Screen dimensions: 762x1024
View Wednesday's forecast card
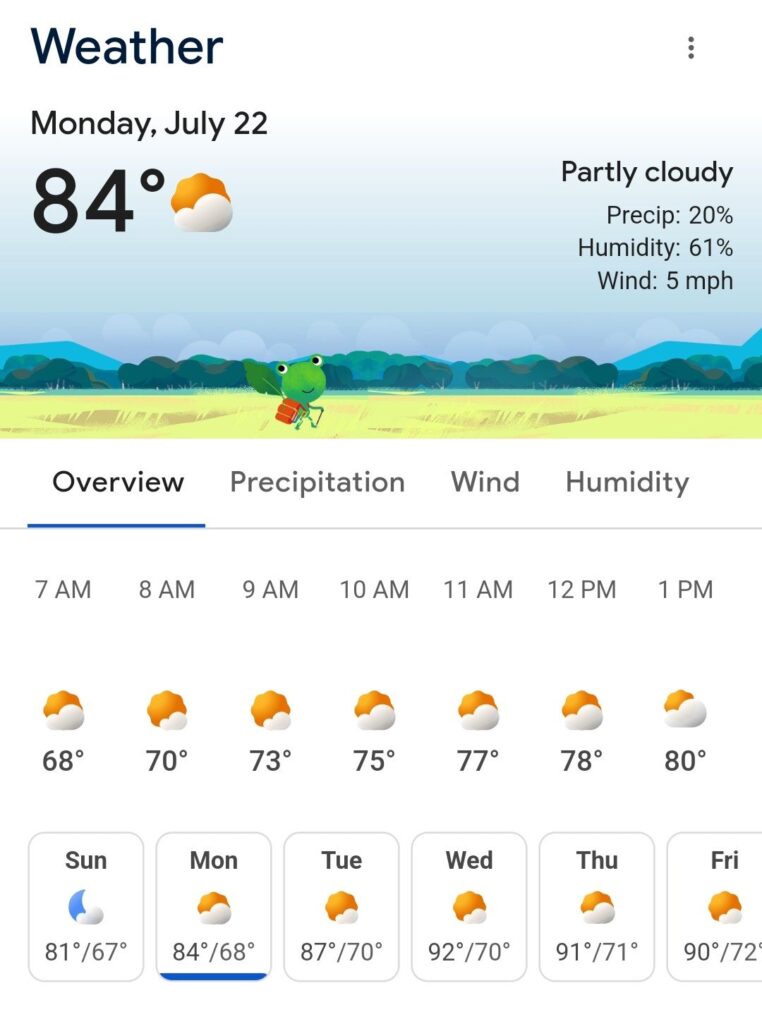click(x=469, y=906)
